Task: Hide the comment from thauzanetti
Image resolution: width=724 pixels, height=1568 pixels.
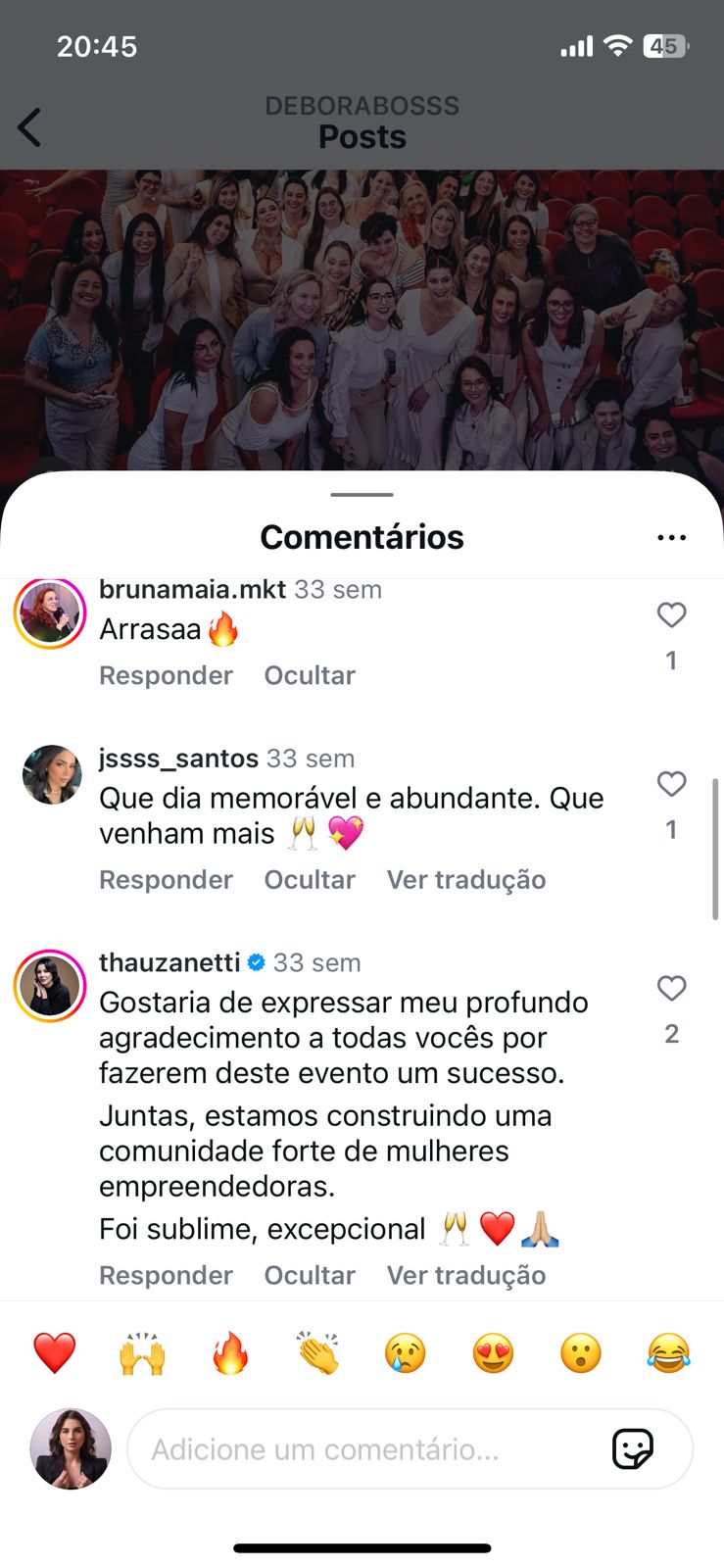Action: [309, 1275]
